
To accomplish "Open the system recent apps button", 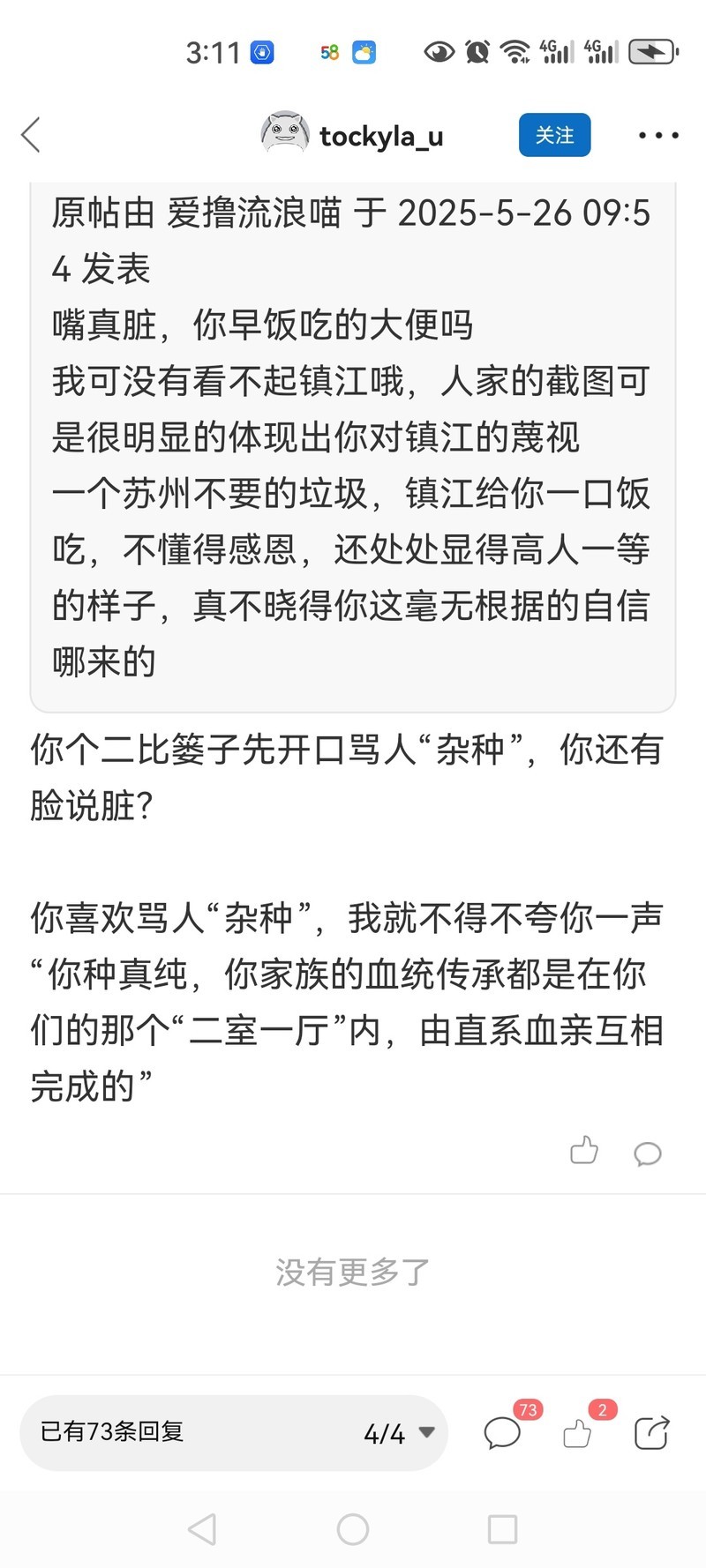I will tap(502, 1528).
